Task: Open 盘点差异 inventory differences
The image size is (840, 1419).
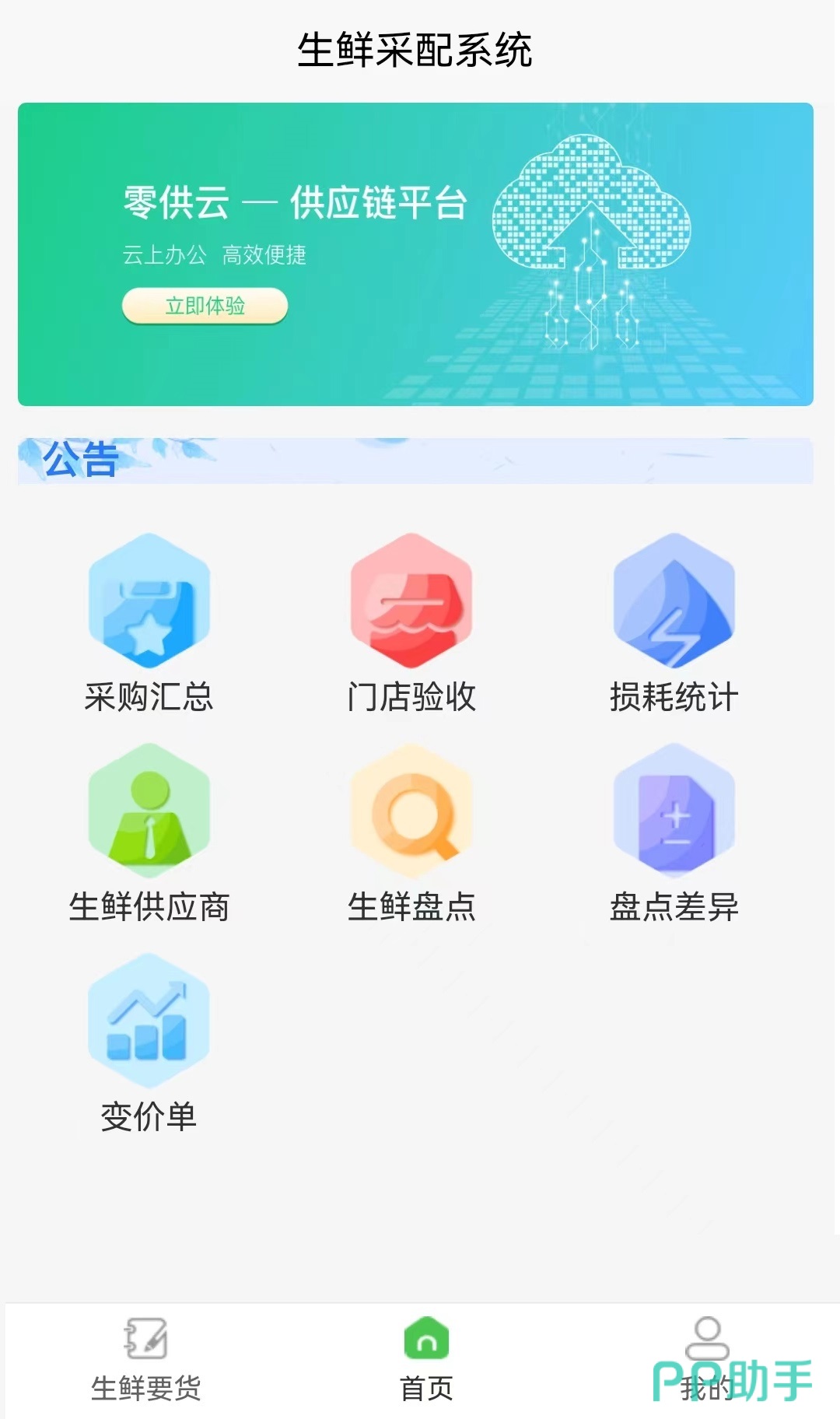Action: point(674,832)
